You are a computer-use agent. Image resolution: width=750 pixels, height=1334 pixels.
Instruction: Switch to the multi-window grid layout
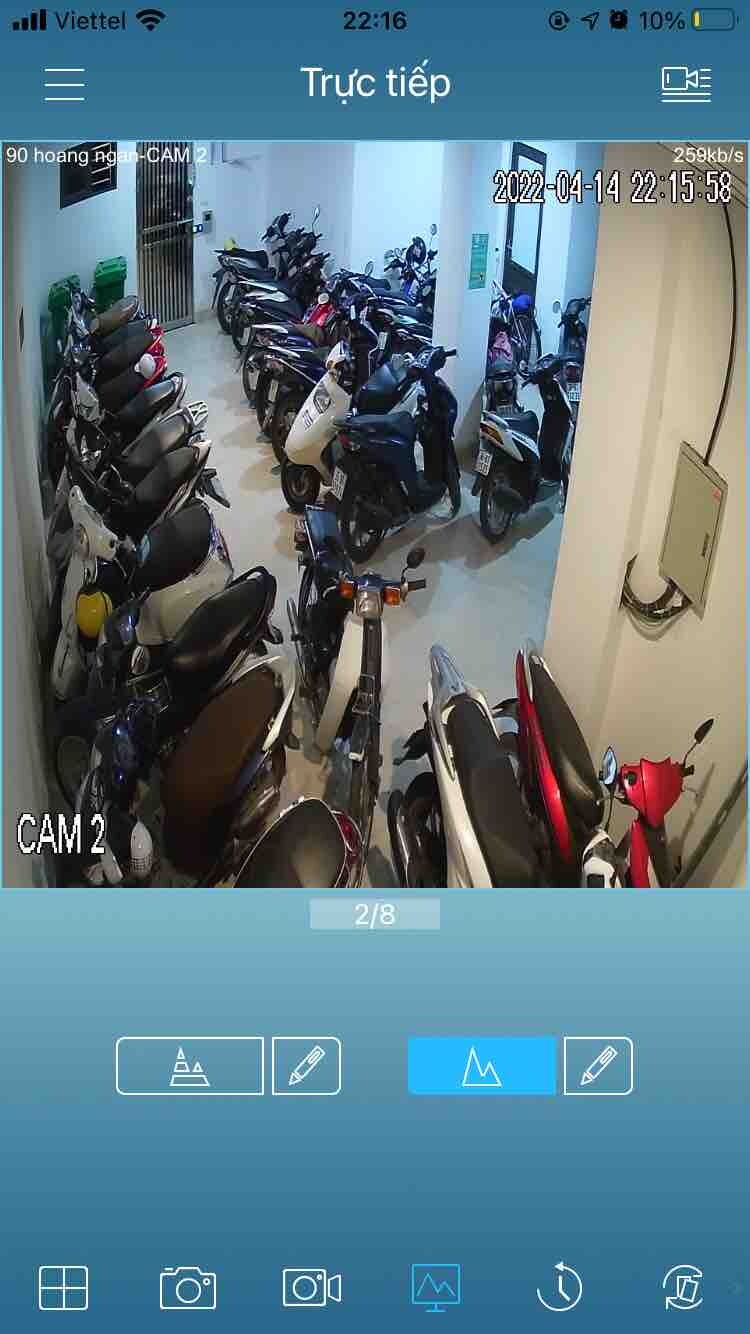[63, 1287]
